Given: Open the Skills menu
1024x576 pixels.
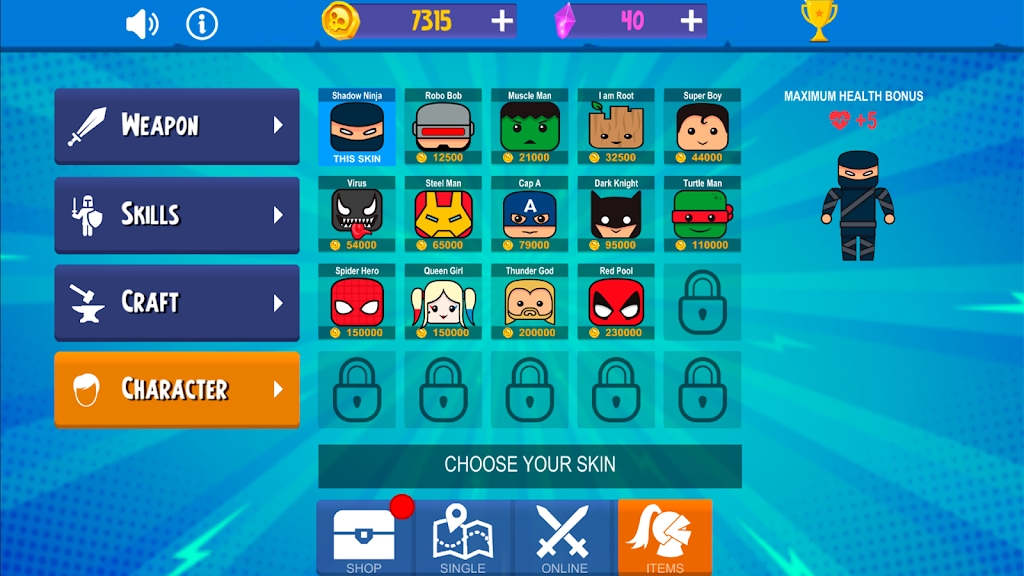Looking at the screenshot, I should [177, 214].
